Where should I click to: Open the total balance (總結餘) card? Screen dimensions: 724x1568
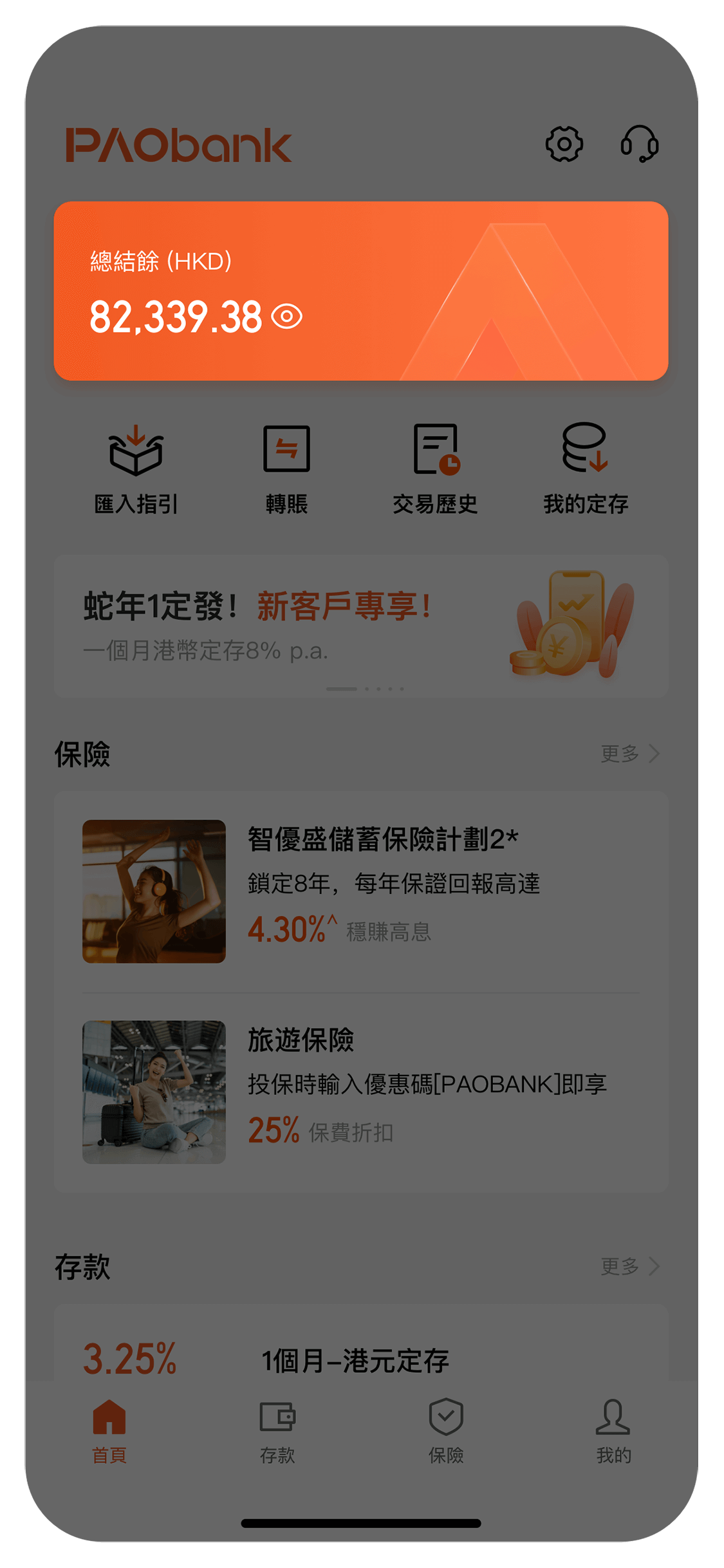[360, 290]
